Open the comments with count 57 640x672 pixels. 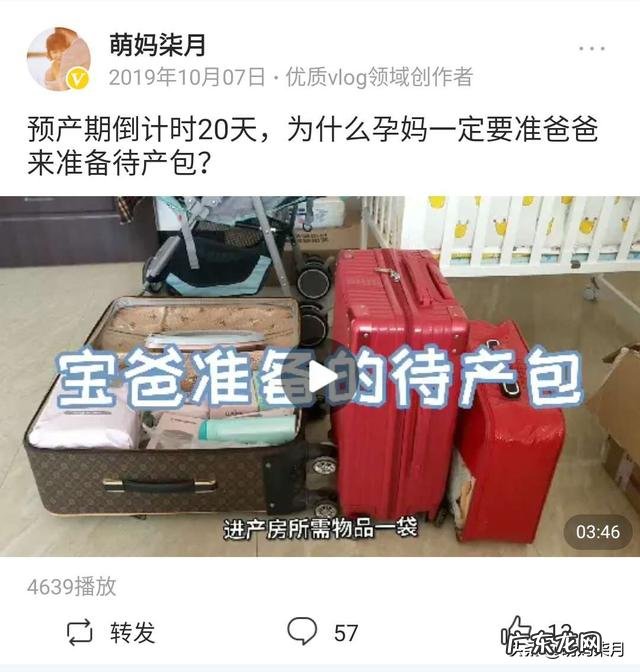[x=322, y=632]
